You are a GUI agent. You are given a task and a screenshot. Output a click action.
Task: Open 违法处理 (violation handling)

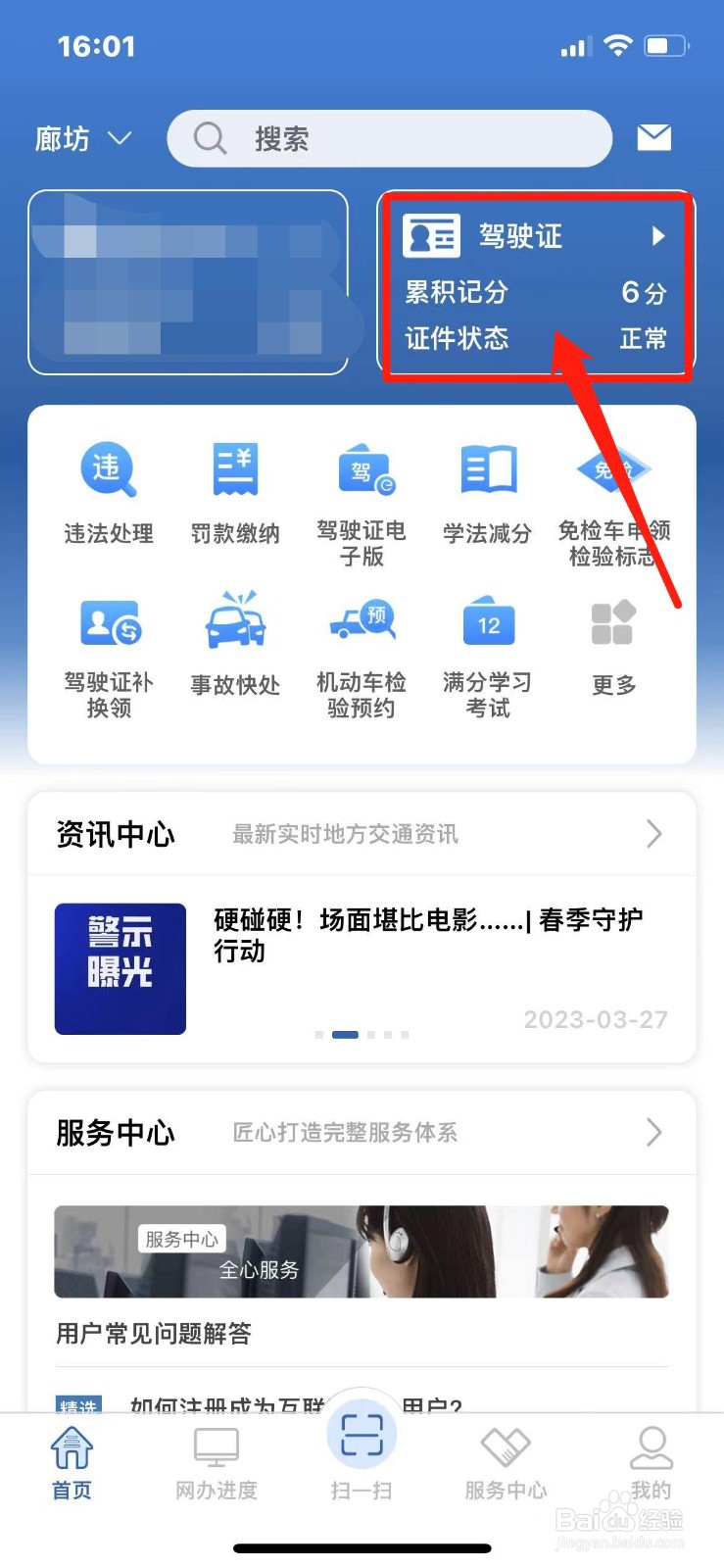click(x=108, y=495)
